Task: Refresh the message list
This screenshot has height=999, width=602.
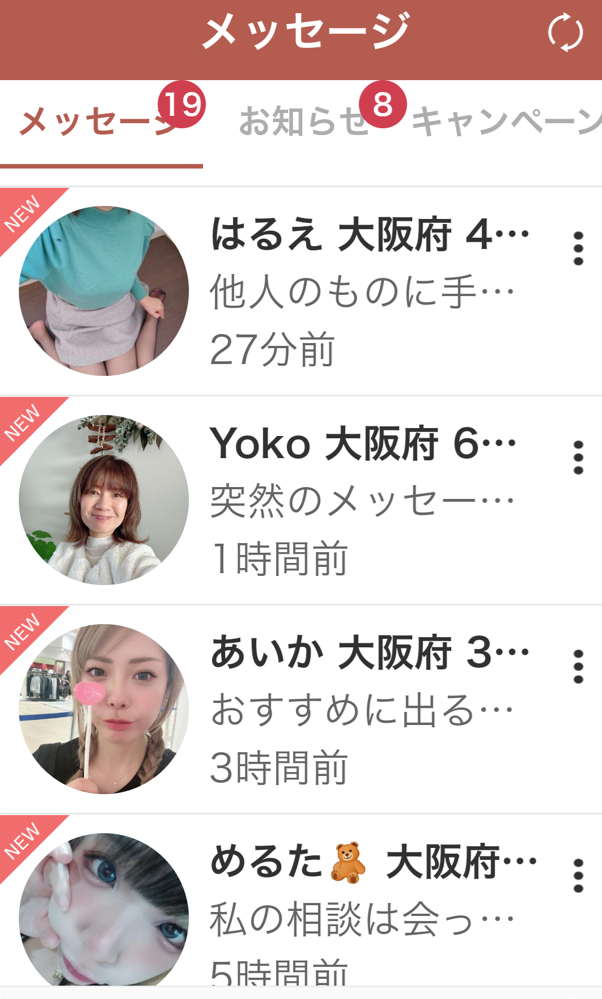Action: (565, 33)
